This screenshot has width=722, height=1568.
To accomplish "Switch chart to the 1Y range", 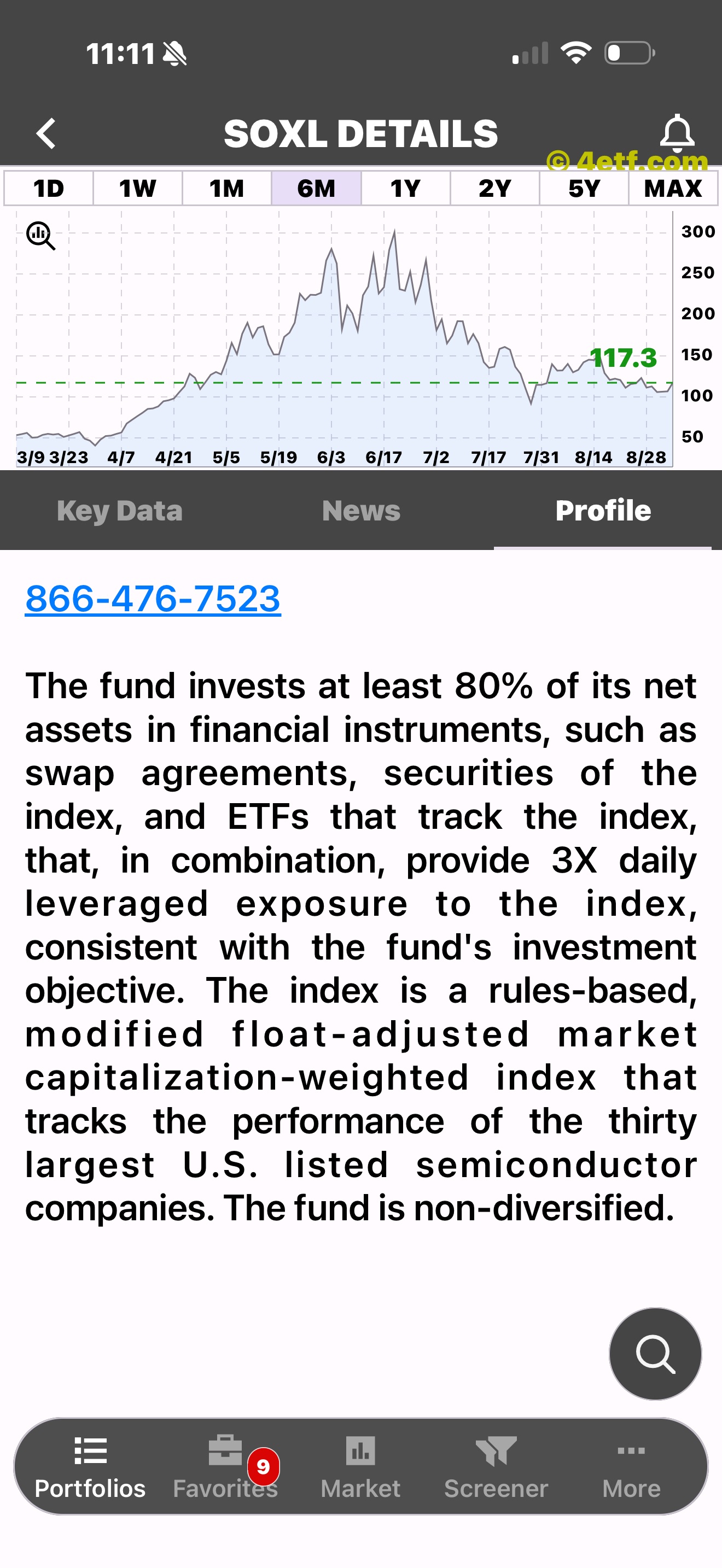I will 405,189.
